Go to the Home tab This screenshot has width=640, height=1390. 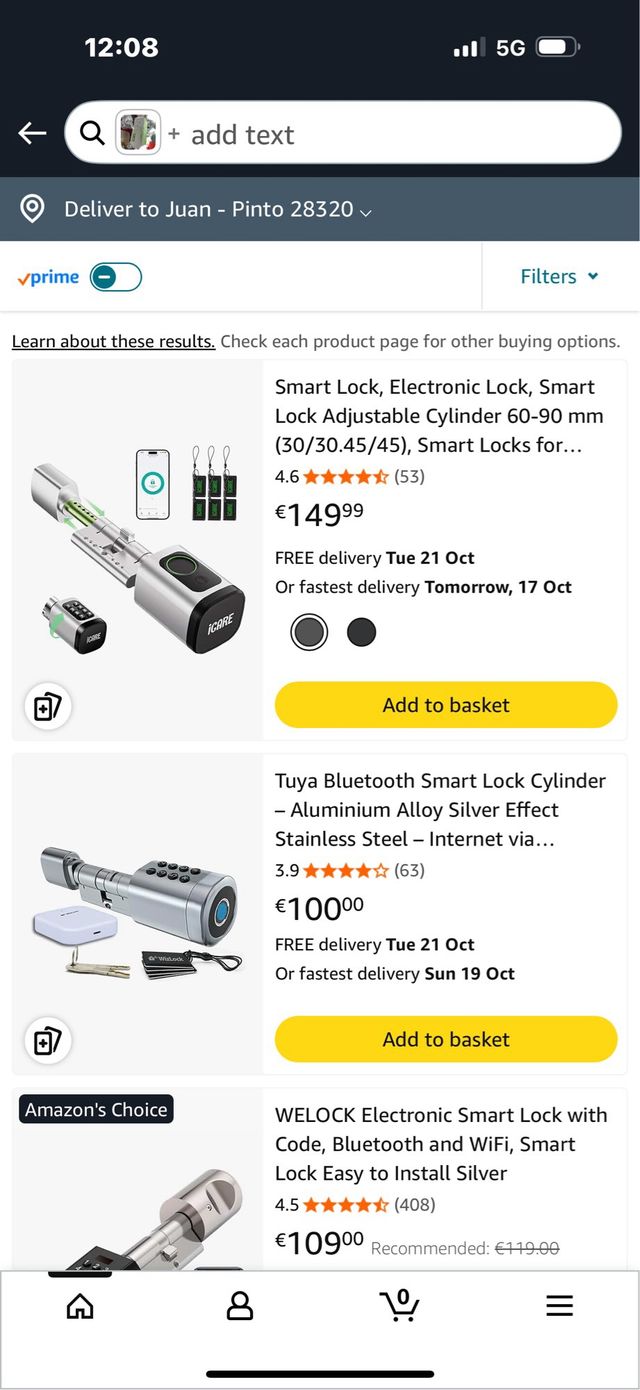click(80, 1306)
